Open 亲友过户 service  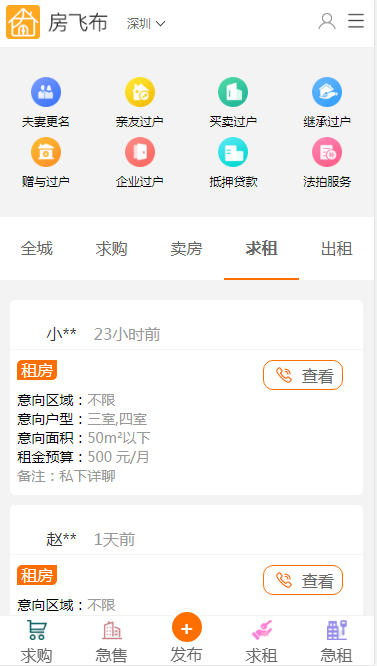coord(140,103)
